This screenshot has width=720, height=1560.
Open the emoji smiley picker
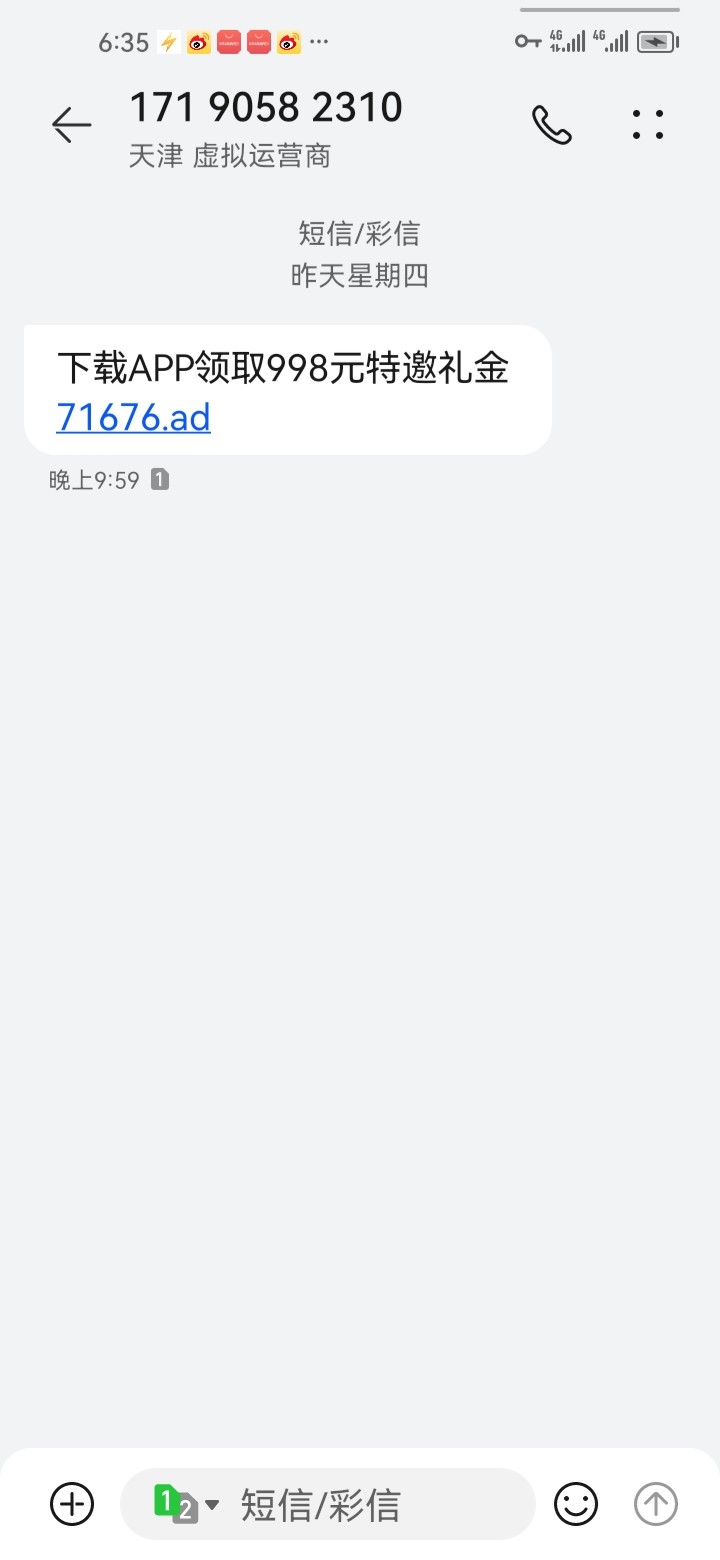(576, 1504)
